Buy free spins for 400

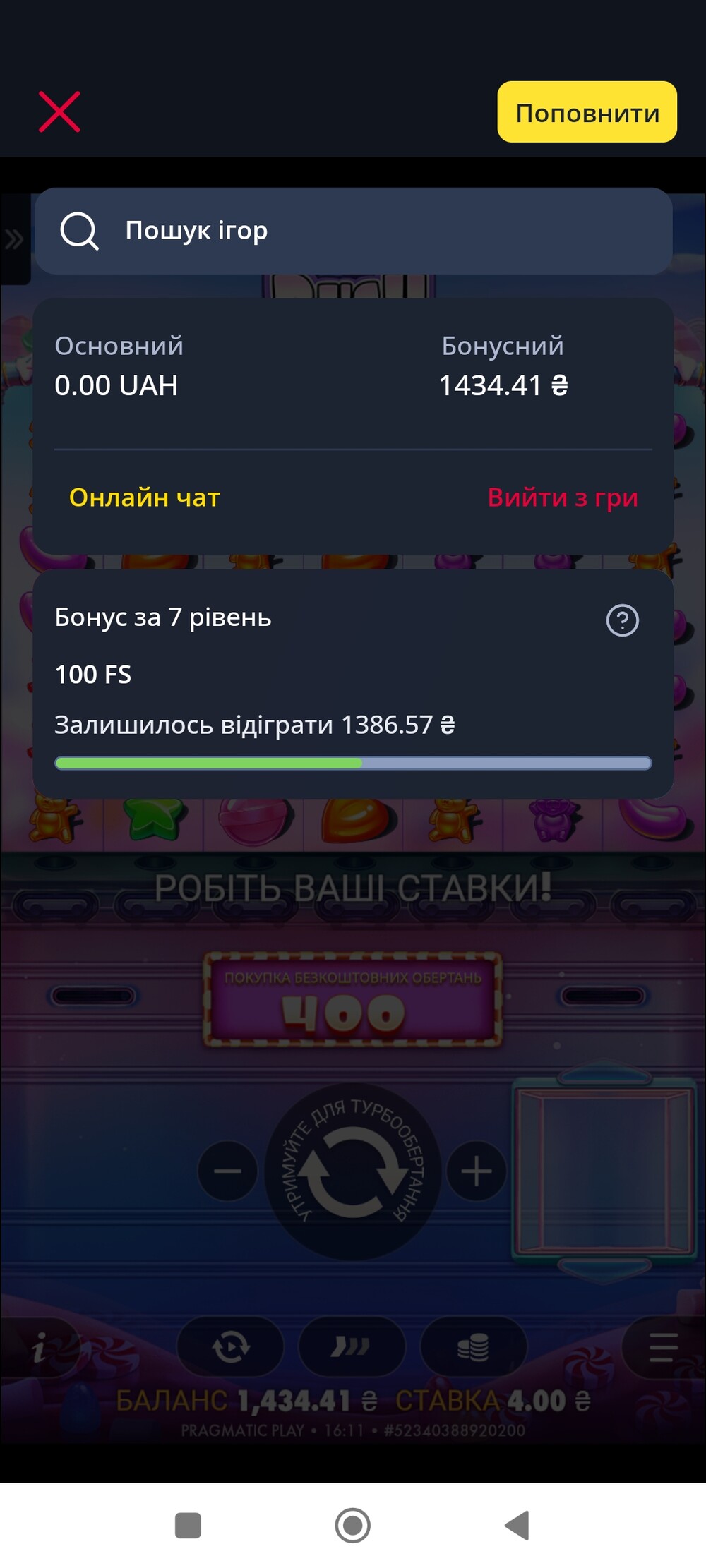tap(352, 999)
